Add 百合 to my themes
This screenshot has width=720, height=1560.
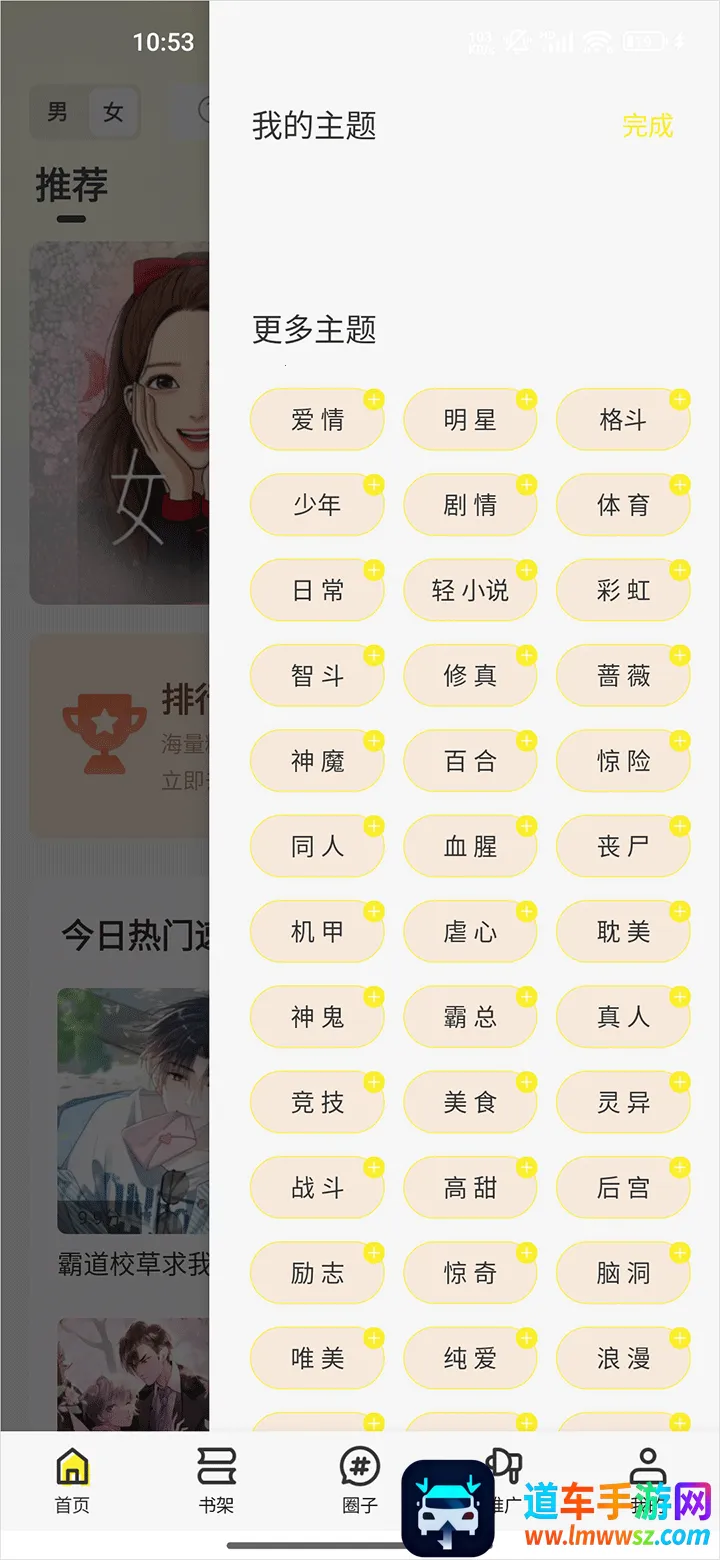point(470,762)
